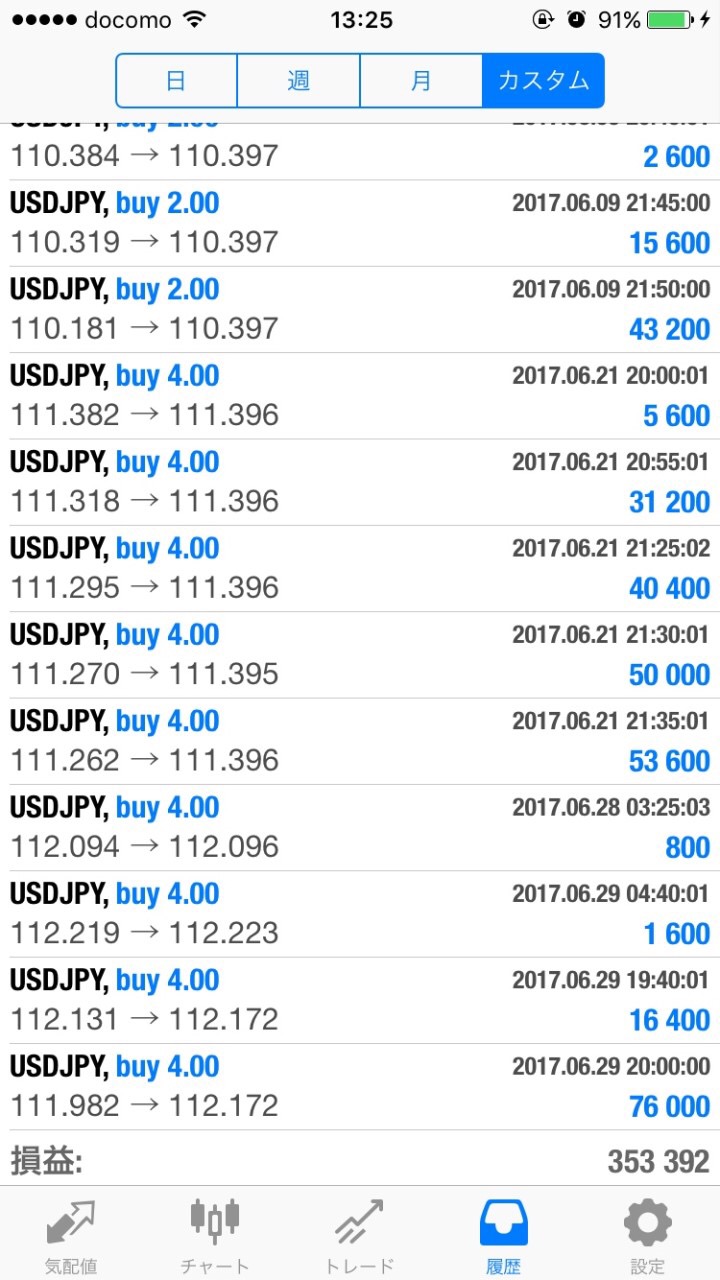Switch to the 日 period filter
This screenshot has height=1280, width=720.
[x=177, y=81]
